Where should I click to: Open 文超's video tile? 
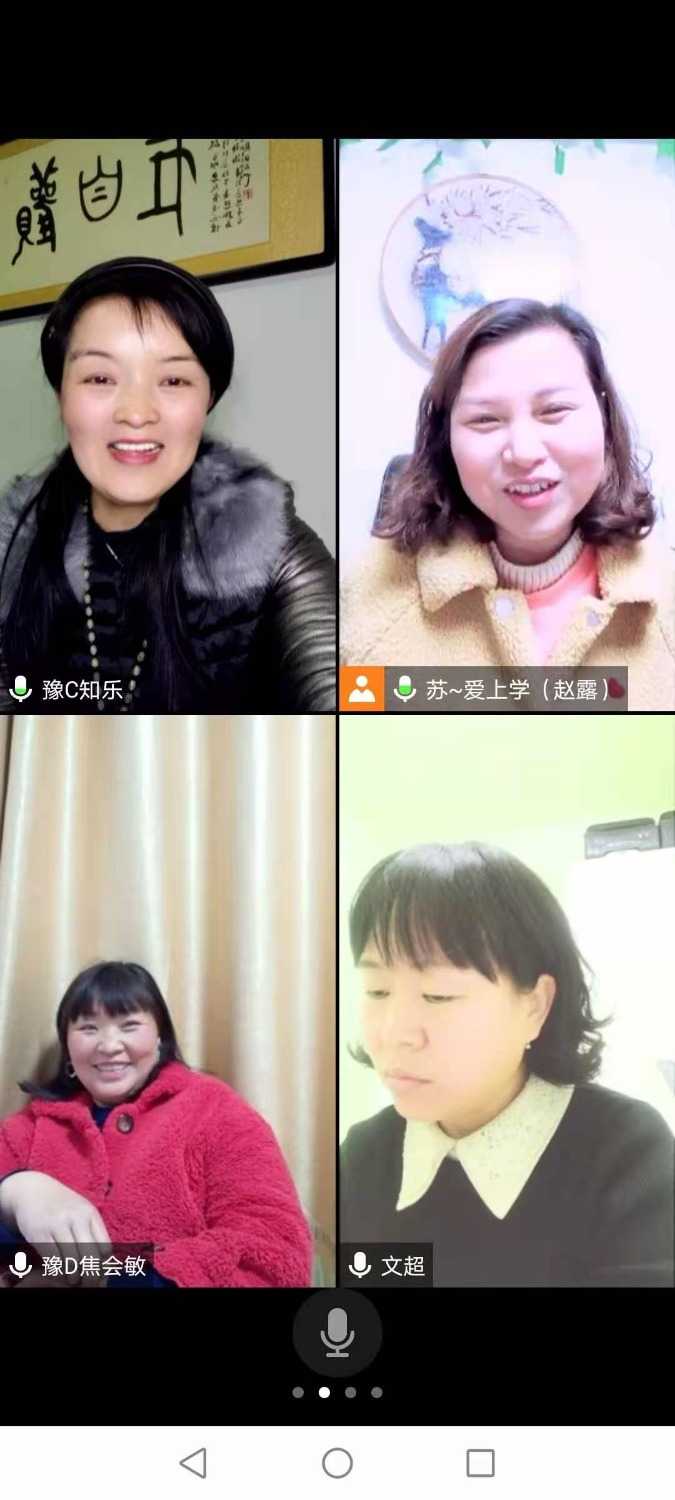(x=506, y=1000)
